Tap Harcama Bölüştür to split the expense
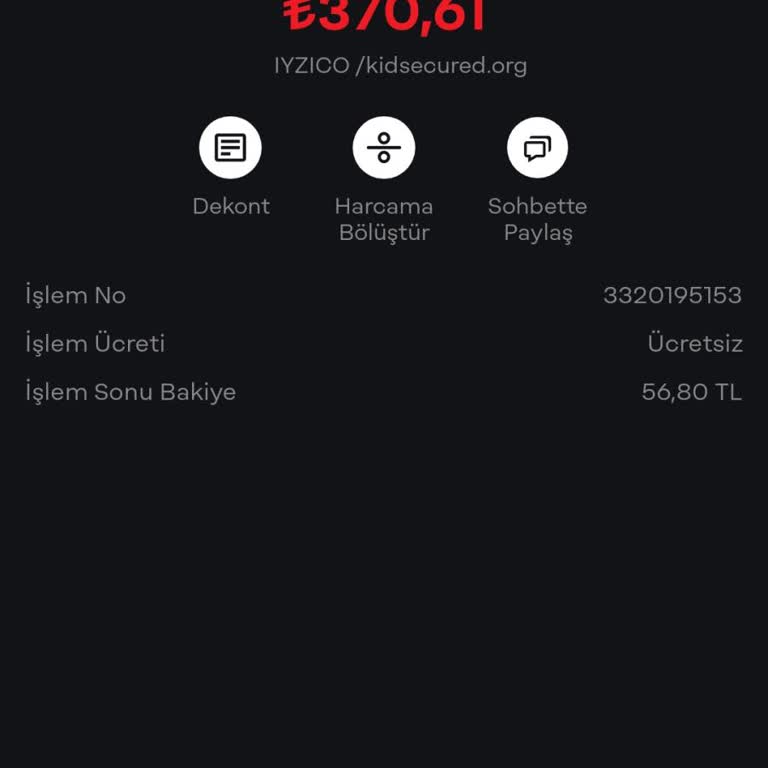Screen dimensions: 768x768 [384, 149]
